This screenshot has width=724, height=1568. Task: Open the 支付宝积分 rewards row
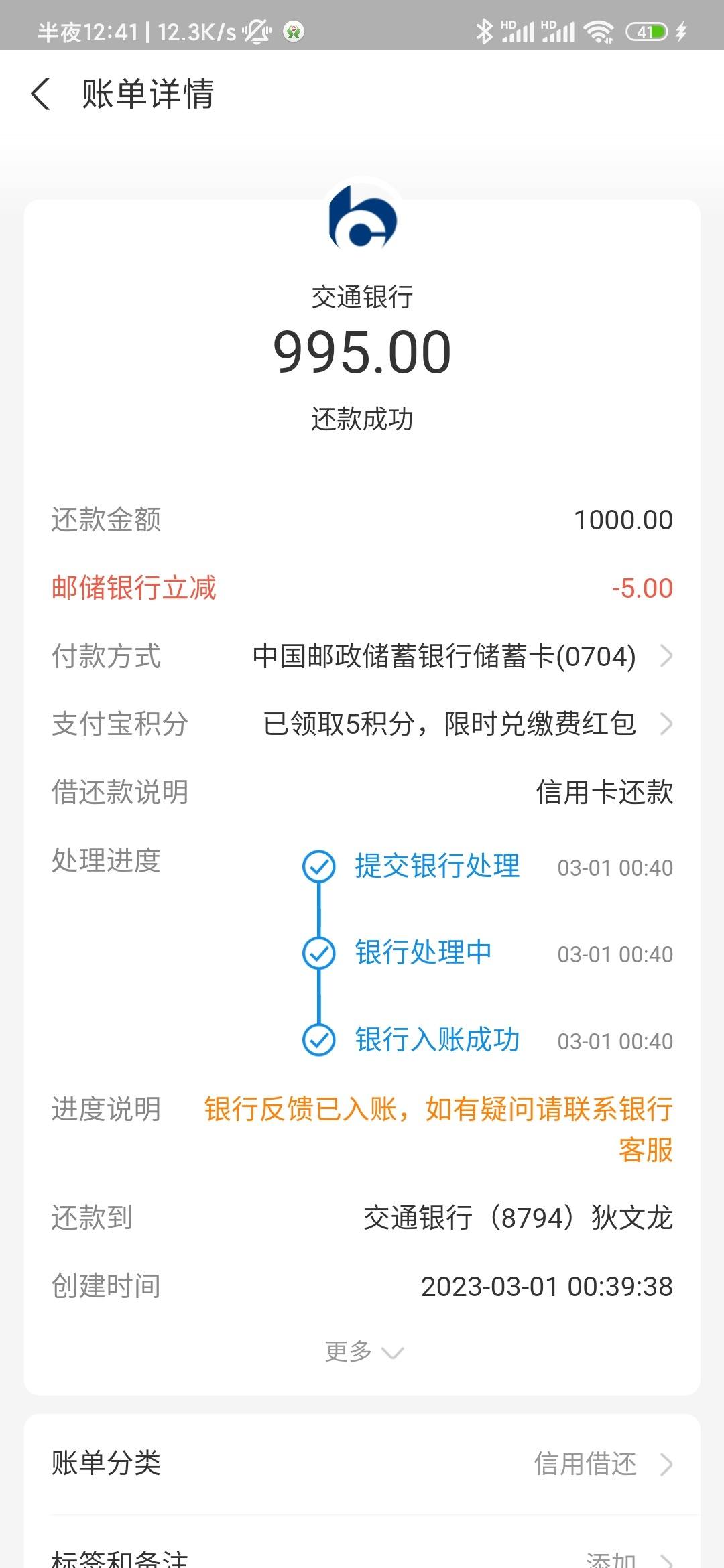coord(362,724)
